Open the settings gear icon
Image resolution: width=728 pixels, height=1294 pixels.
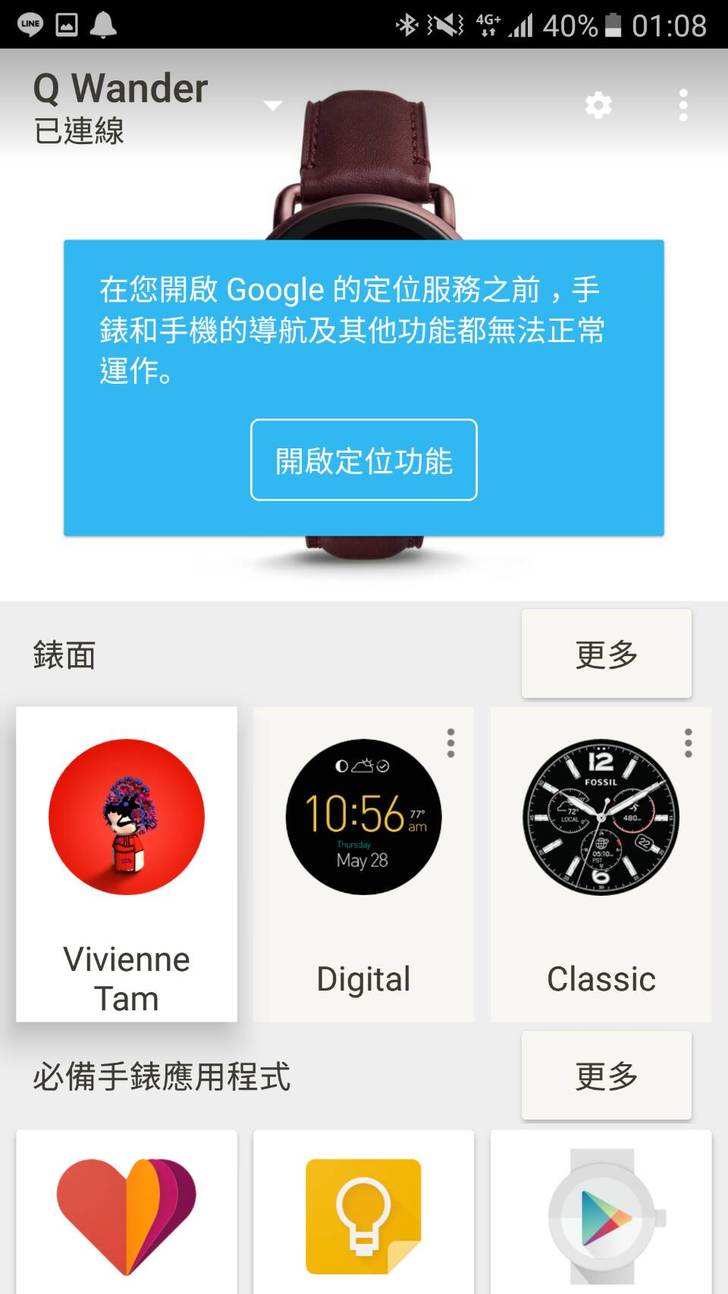point(598,105)
